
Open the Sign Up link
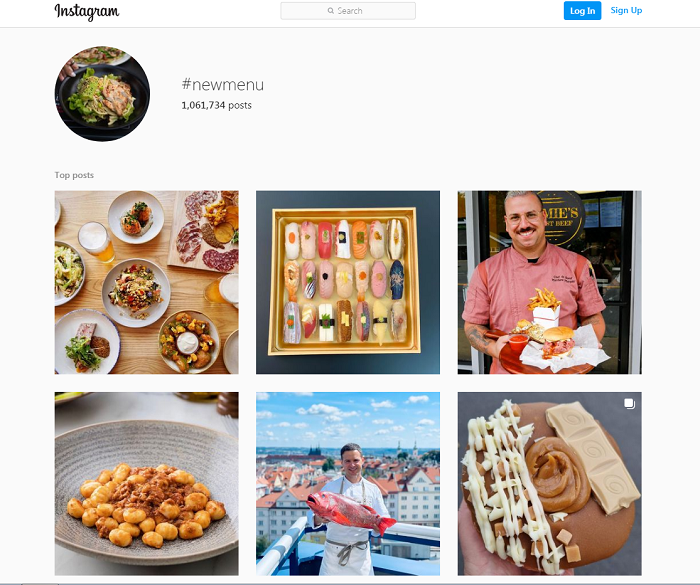click(x=626, y=11)
